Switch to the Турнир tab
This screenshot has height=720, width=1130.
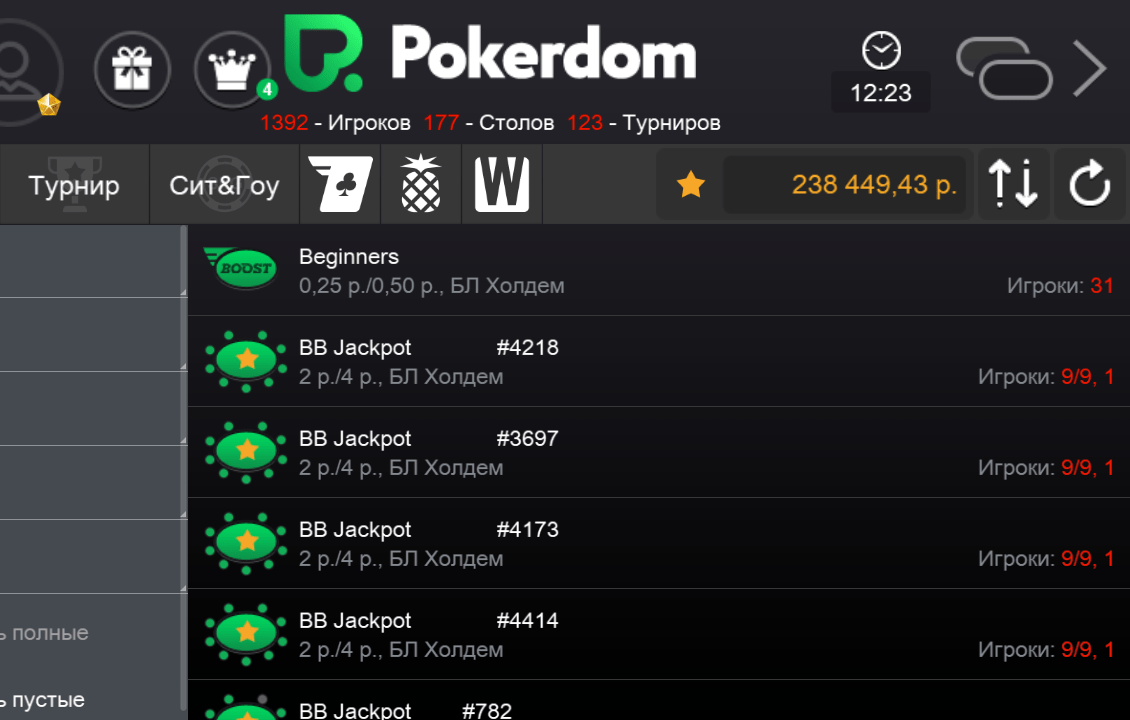coord(74,185)
